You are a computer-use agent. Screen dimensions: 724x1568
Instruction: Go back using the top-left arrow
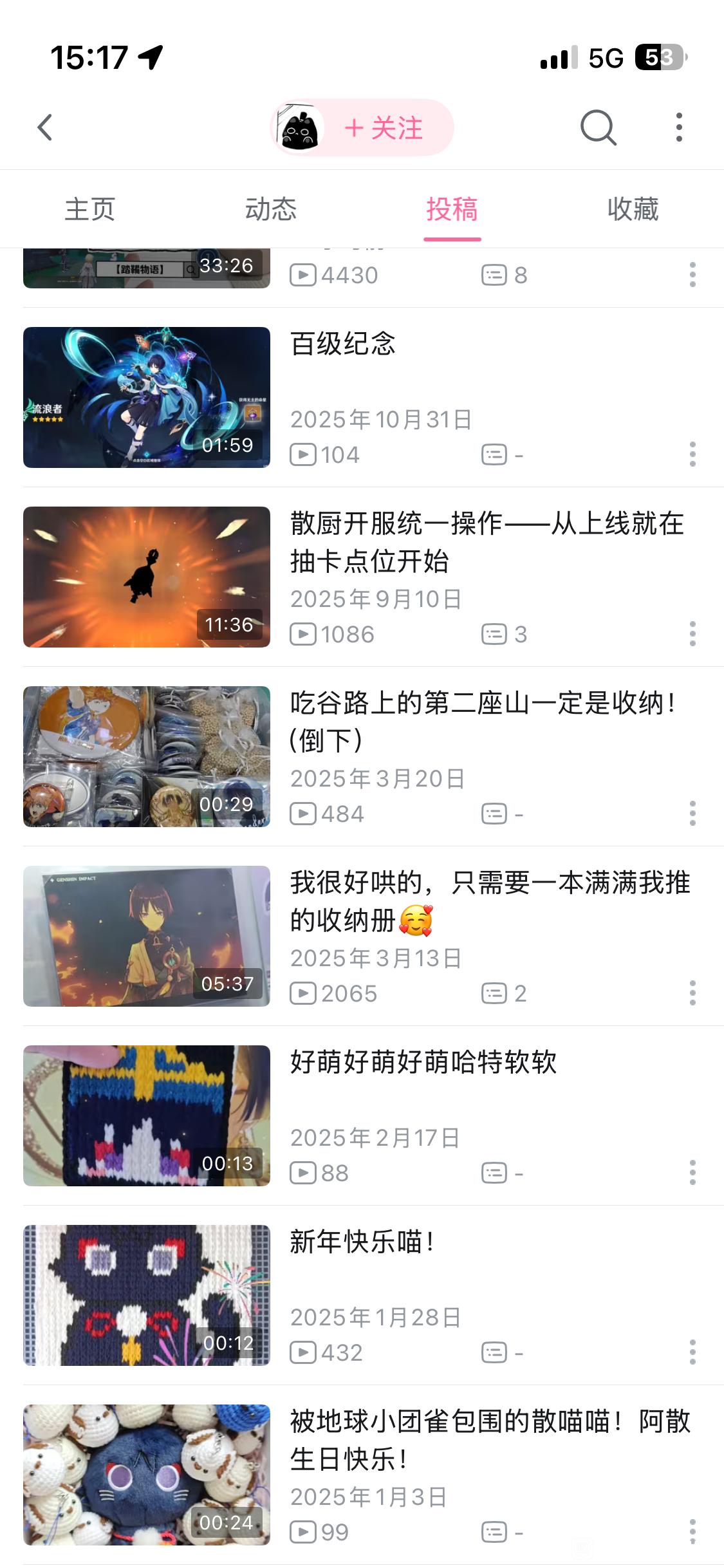pos(45,127)
